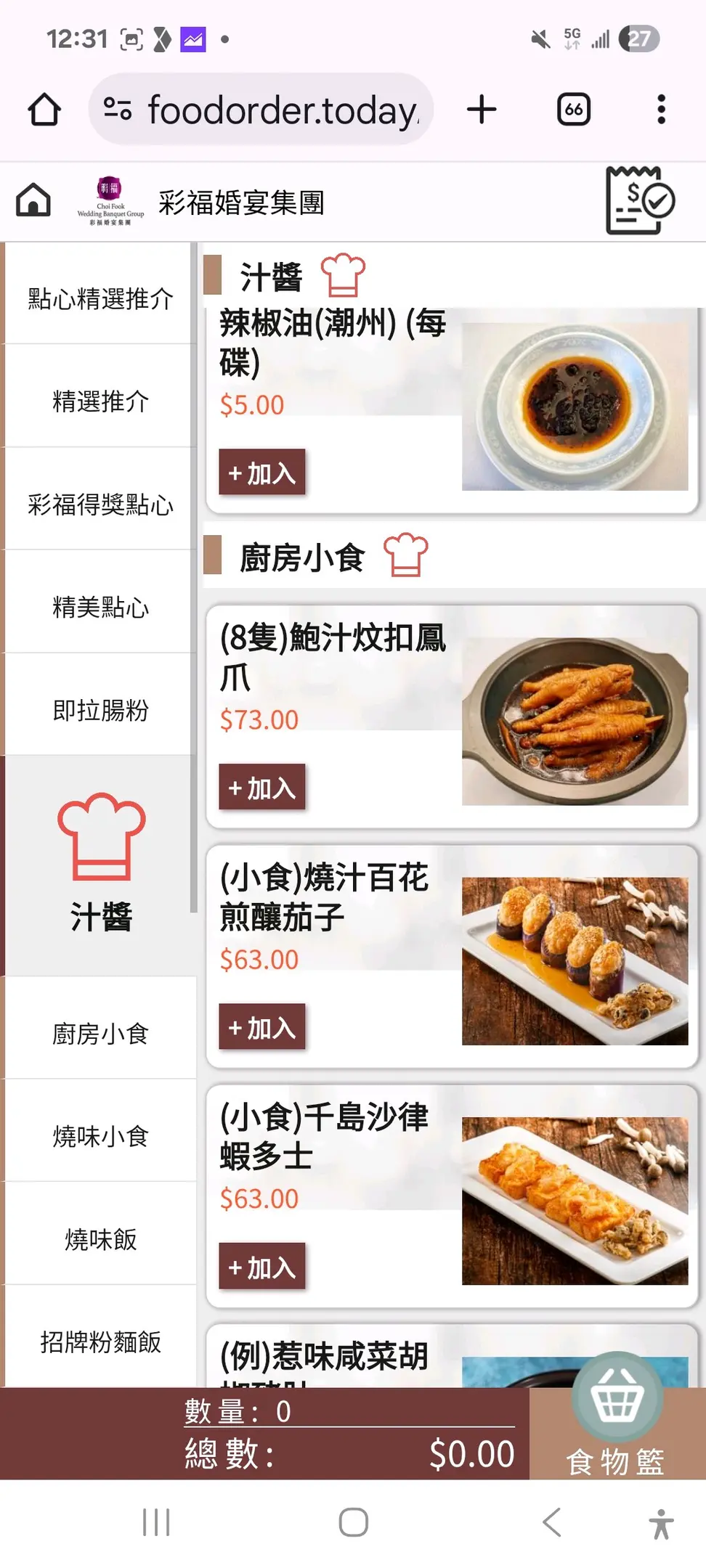Switch to the 精選推介 category
The height and width of the screenshot is (1568, 706).
[100, 401]
